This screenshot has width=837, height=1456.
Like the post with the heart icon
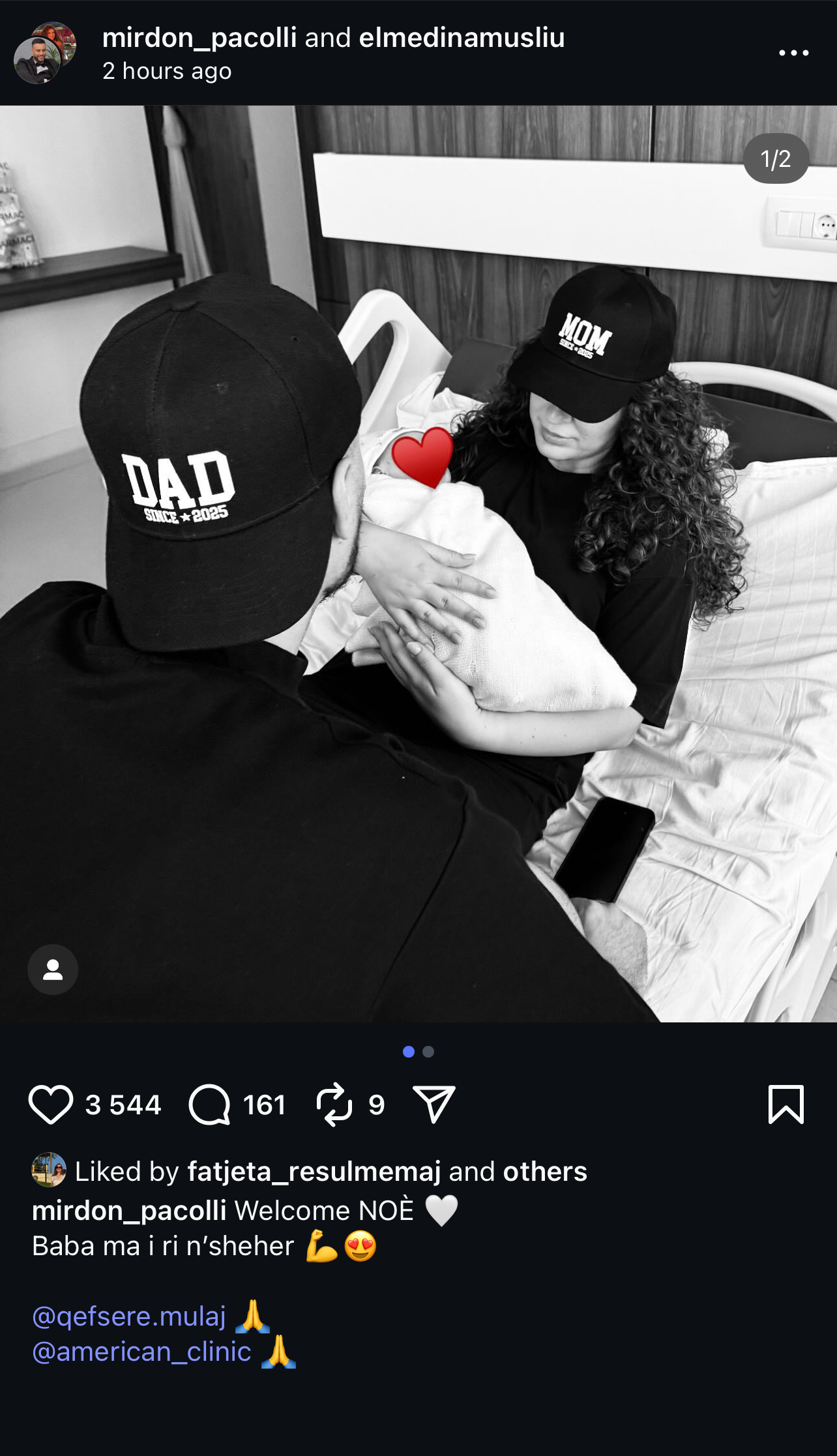click(x=50, y=1105)
